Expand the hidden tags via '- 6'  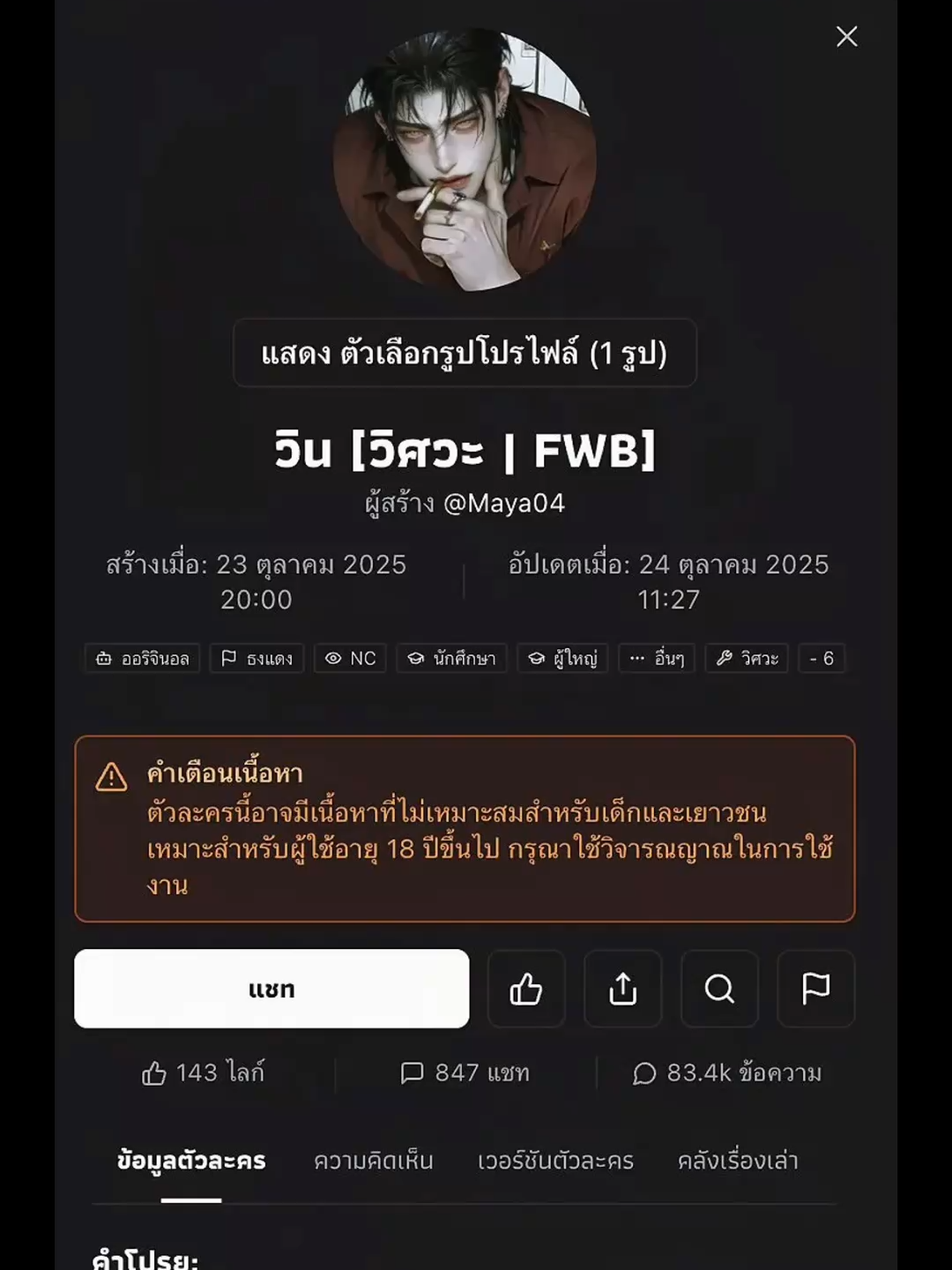tap(822, 659)
